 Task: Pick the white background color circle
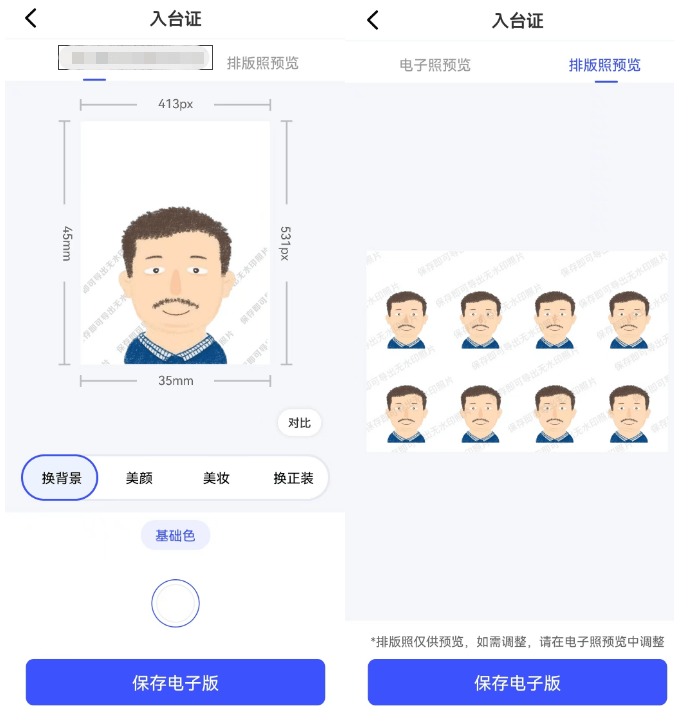point(175,604)
